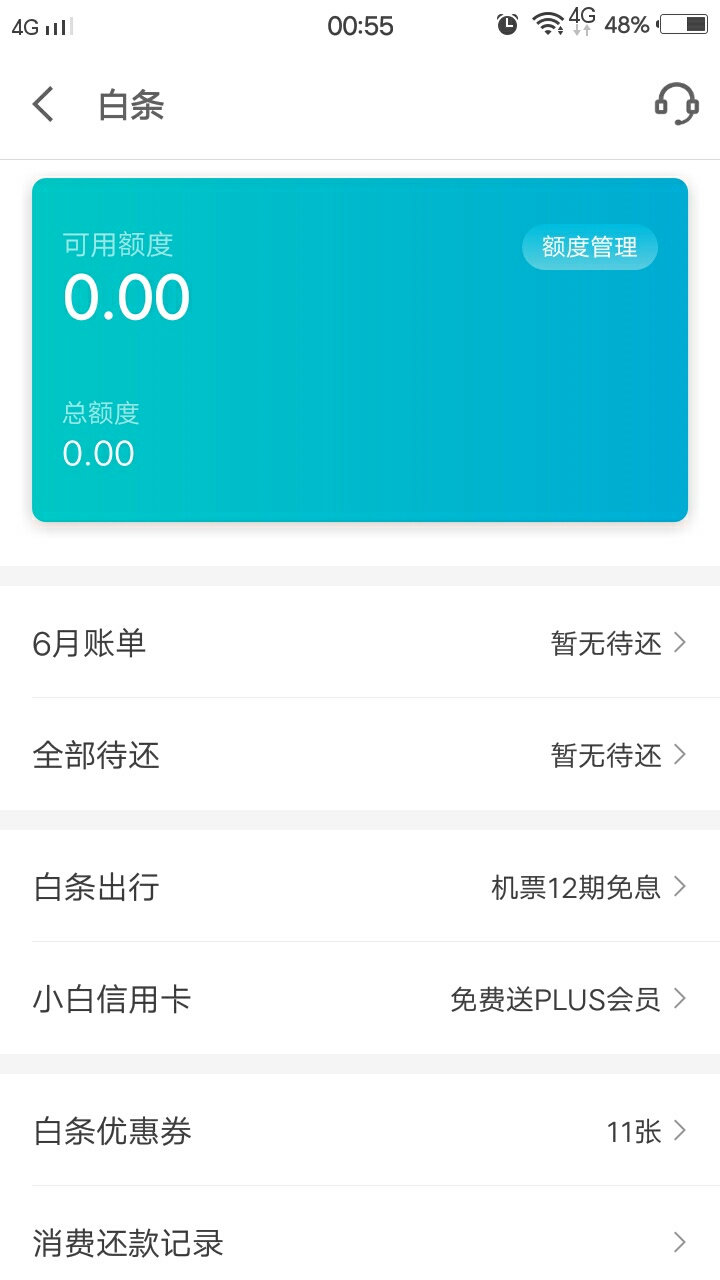This screenshot has height=1280, width=720.
Task: Tap the 可用额度 card
Action: (360, 350)
